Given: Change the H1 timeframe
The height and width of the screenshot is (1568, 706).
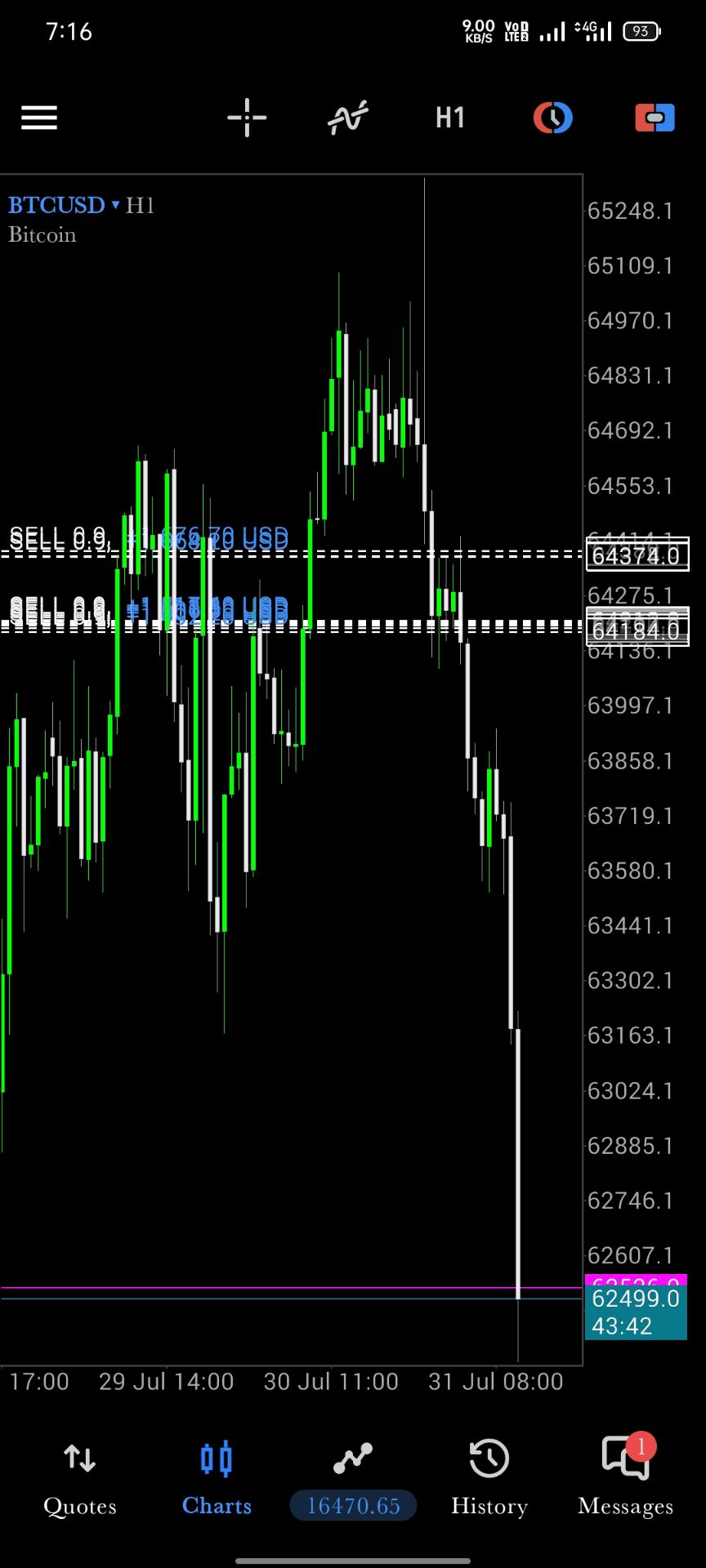Looking at the screenshot, I should (450, 118).
